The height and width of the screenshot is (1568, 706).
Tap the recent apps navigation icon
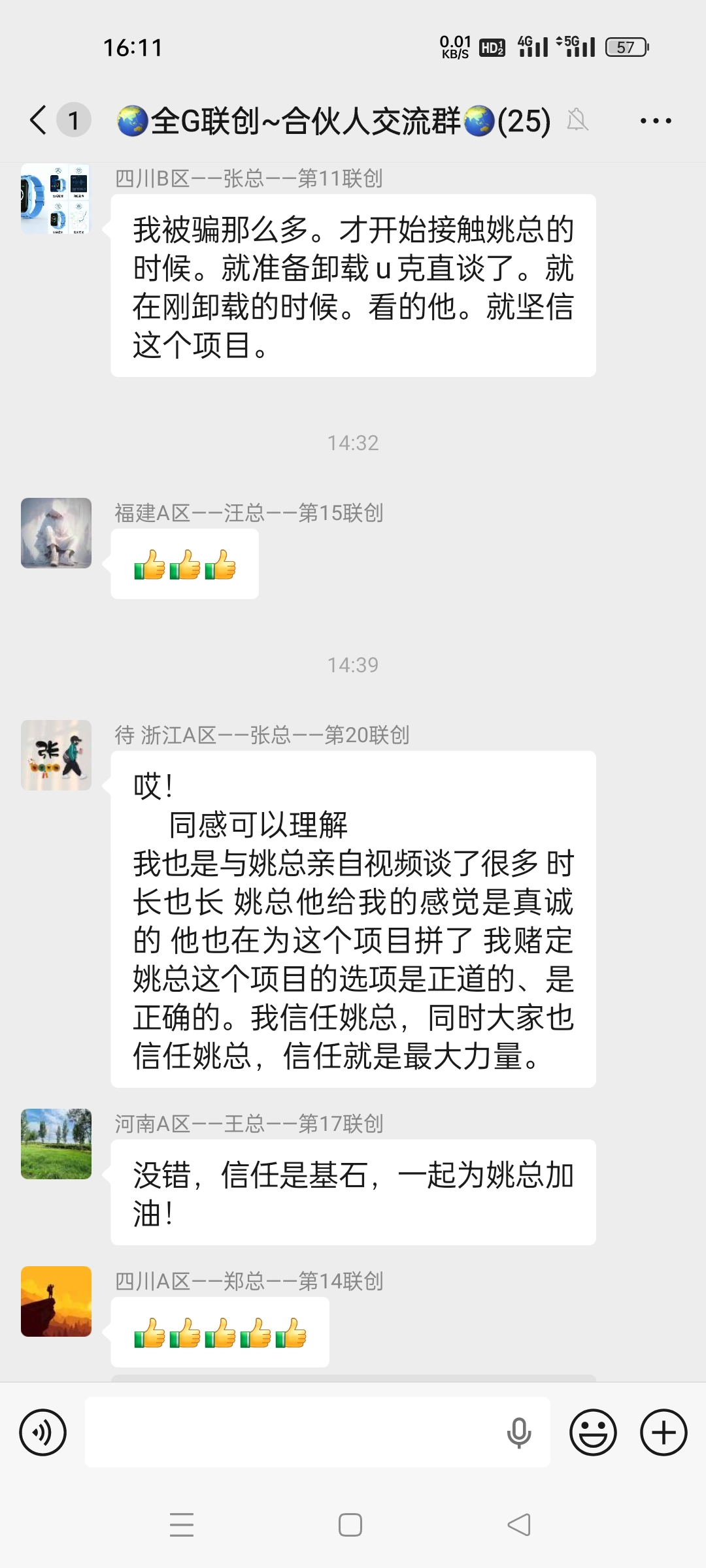(x=183, y=1525)
